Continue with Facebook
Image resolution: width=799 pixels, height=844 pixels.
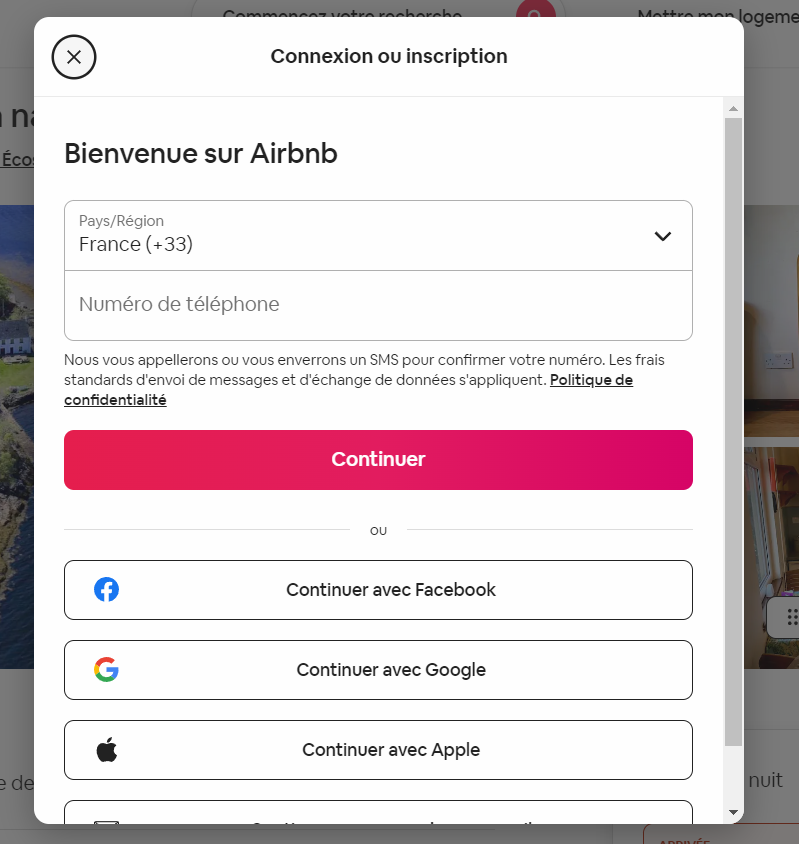click(378, 590)
